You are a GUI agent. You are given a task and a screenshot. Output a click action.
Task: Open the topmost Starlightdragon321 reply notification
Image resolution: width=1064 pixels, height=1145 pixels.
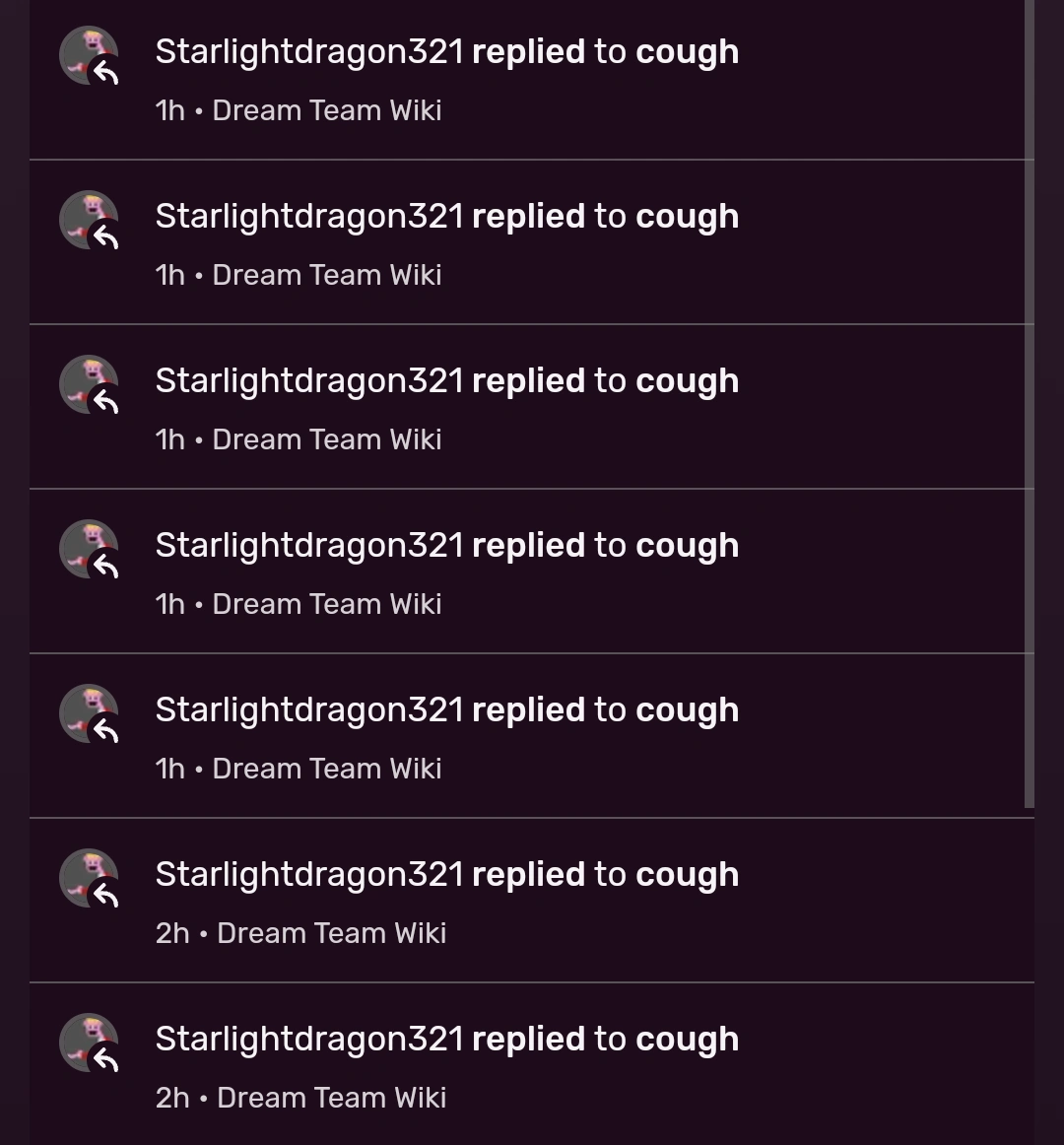click(532, 80)
